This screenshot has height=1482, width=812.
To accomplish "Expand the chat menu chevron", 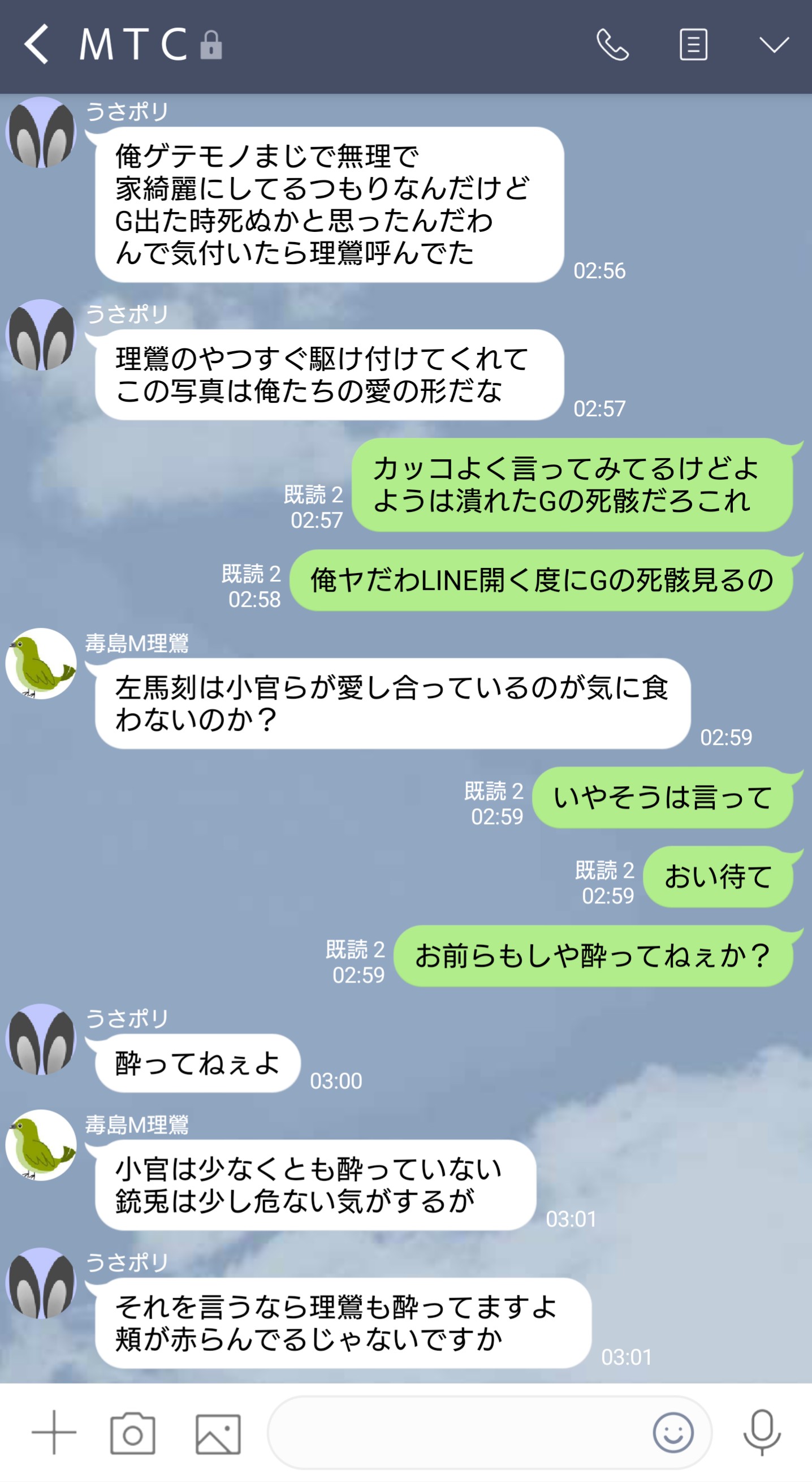I will [774, 44].
